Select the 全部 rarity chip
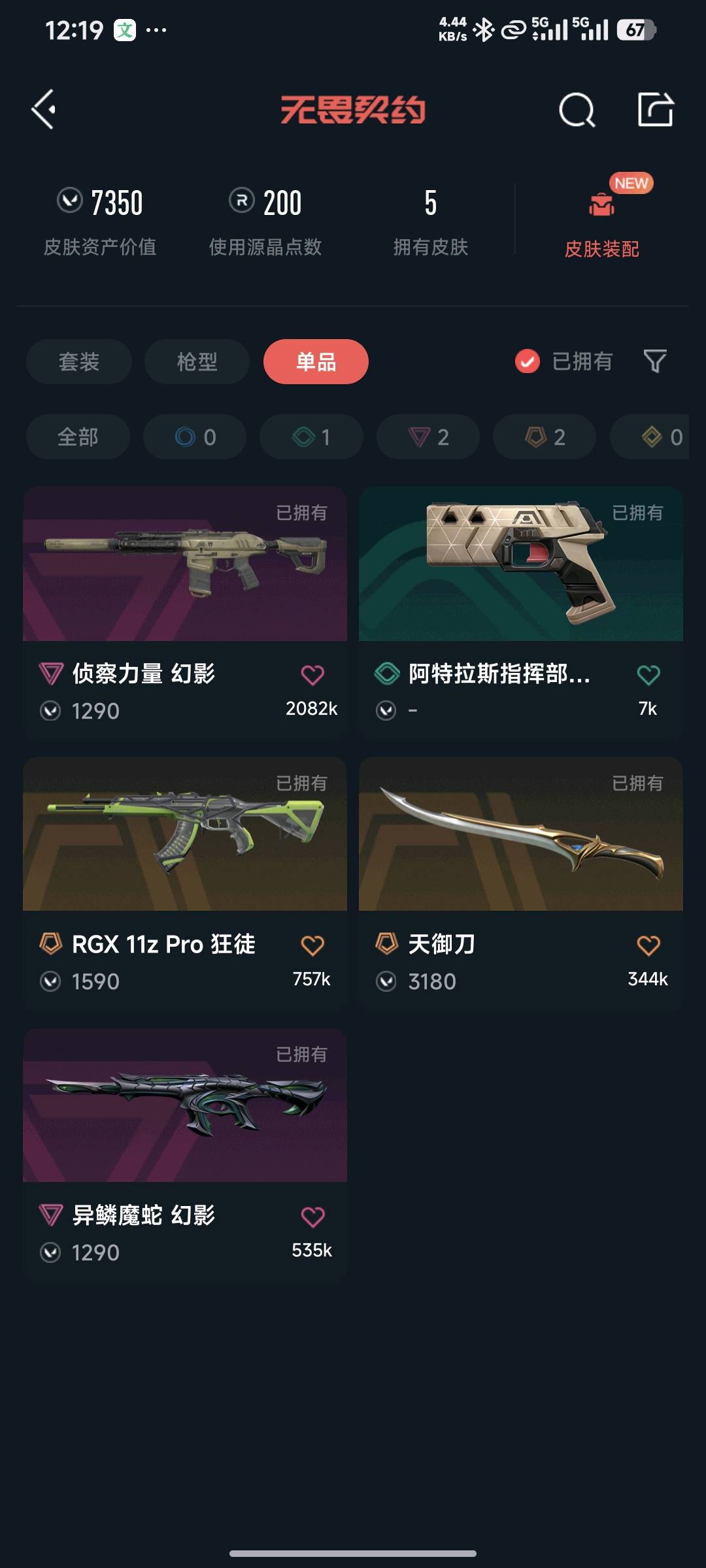 [x=78, y=436]
